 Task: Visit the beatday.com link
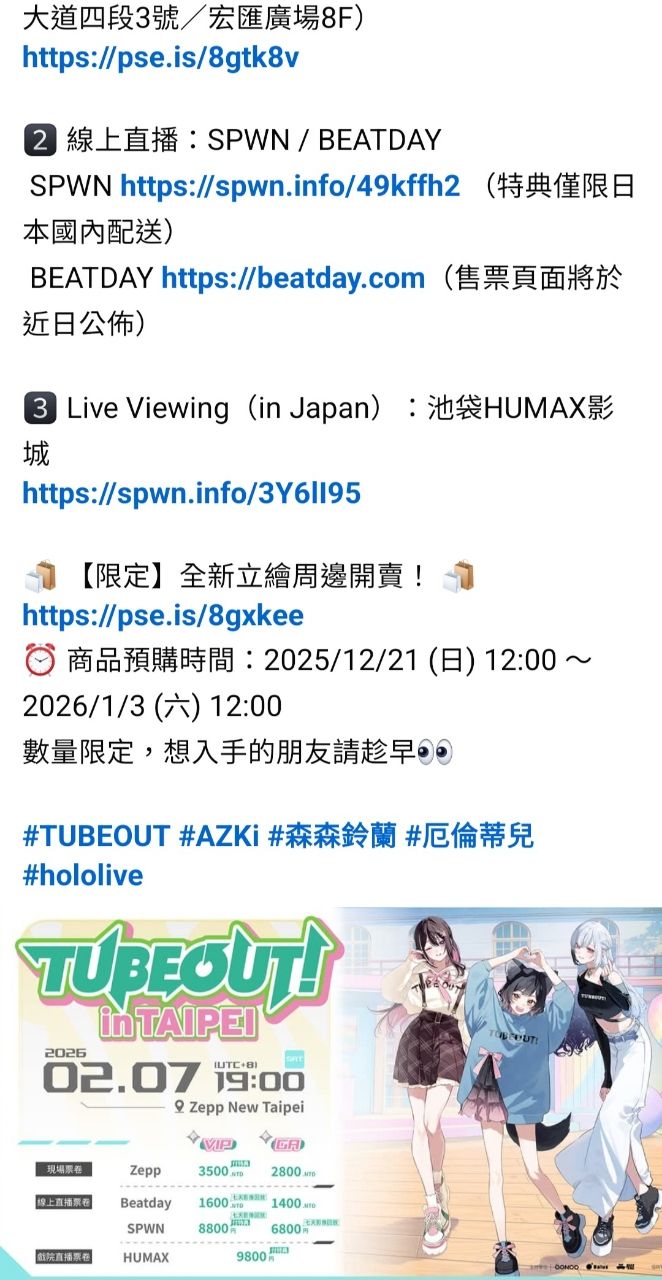pos(293,278)
